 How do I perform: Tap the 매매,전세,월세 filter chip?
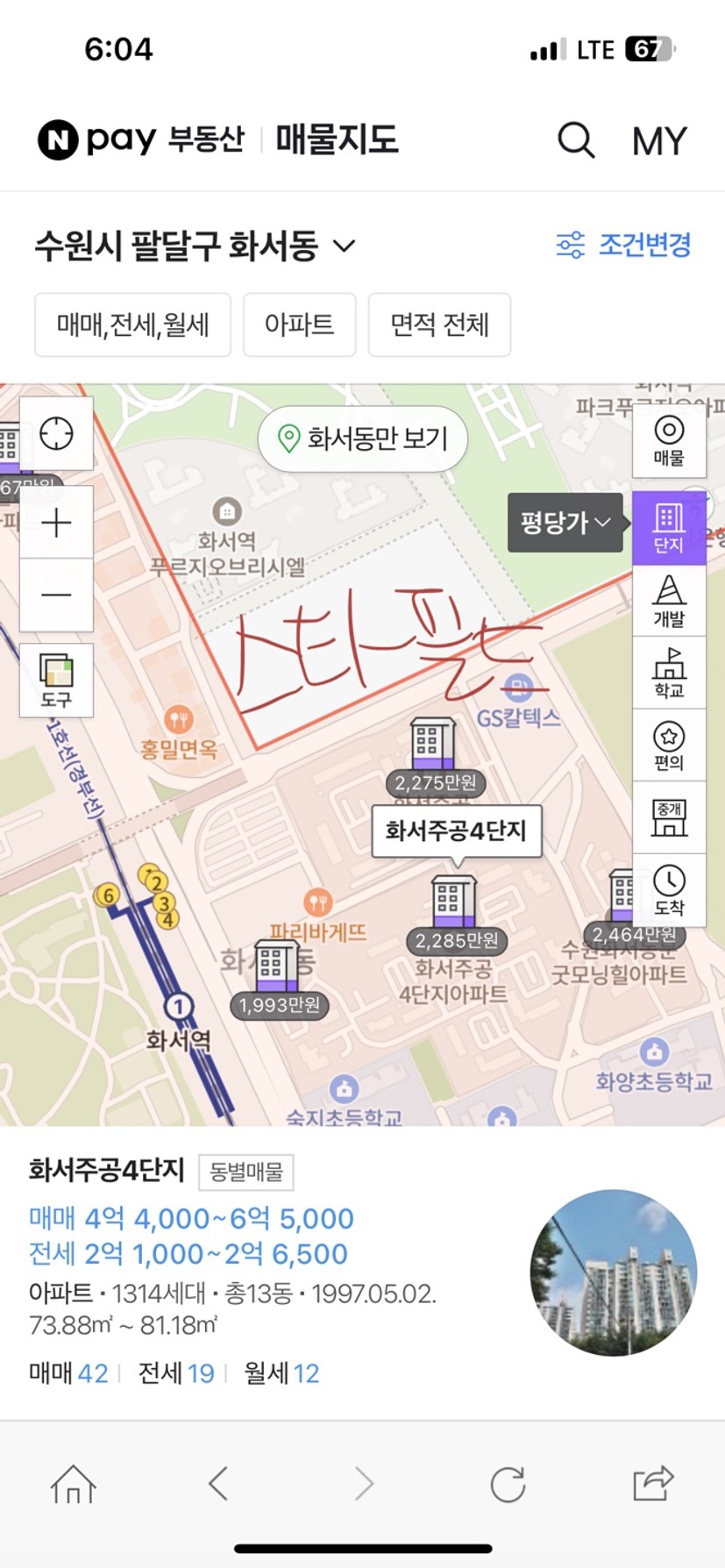[x=132, y=325]
